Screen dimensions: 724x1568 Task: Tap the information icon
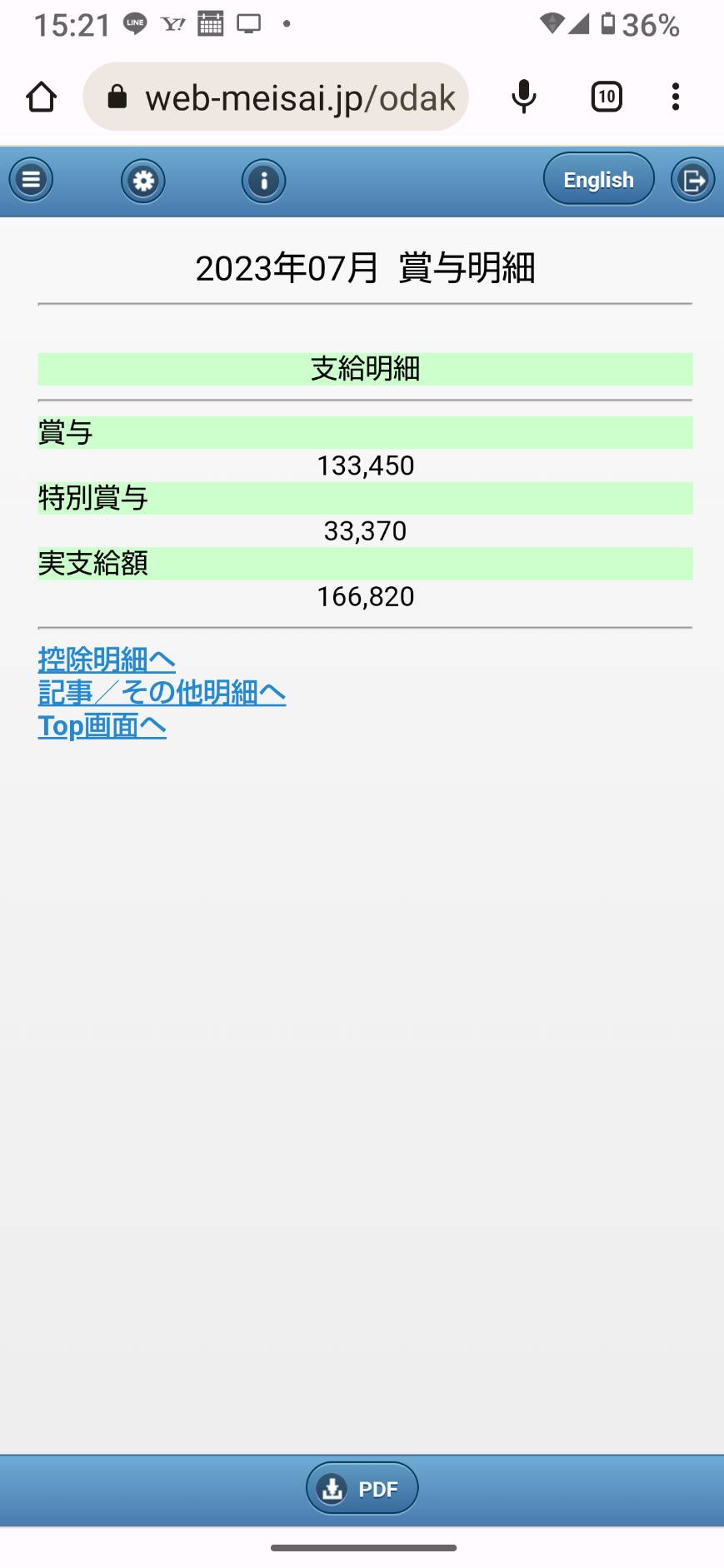(264, 181)
